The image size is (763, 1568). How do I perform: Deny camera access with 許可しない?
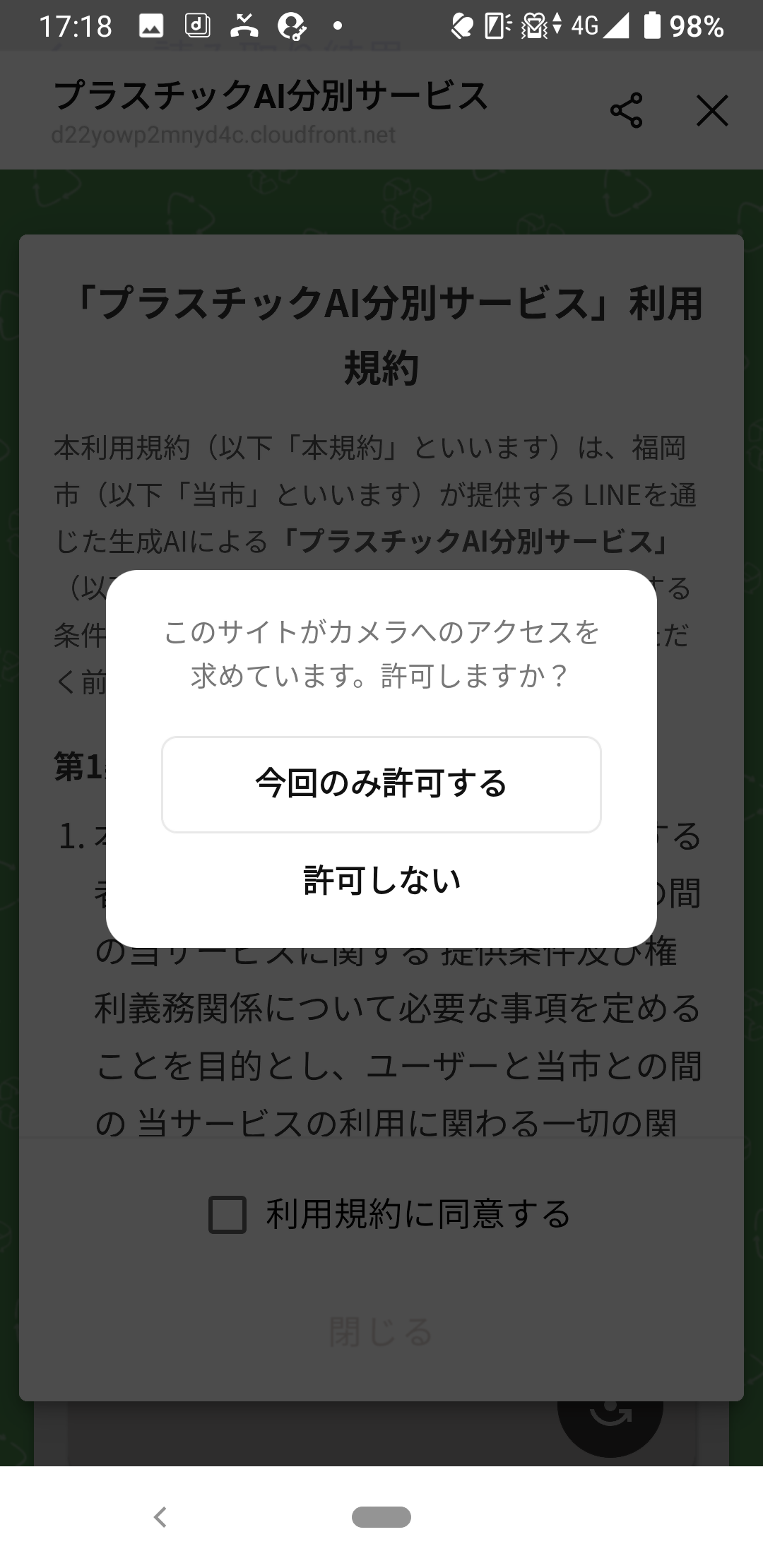(381, 881)
